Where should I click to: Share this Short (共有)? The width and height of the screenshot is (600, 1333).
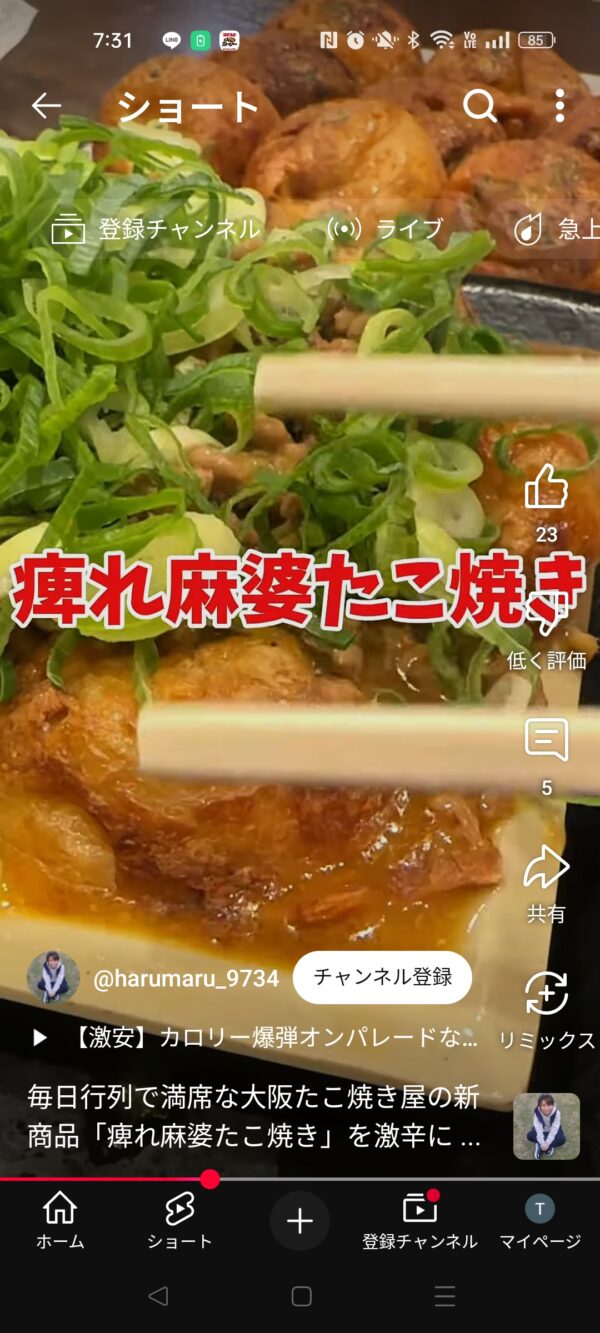click(x=546, y=868)
